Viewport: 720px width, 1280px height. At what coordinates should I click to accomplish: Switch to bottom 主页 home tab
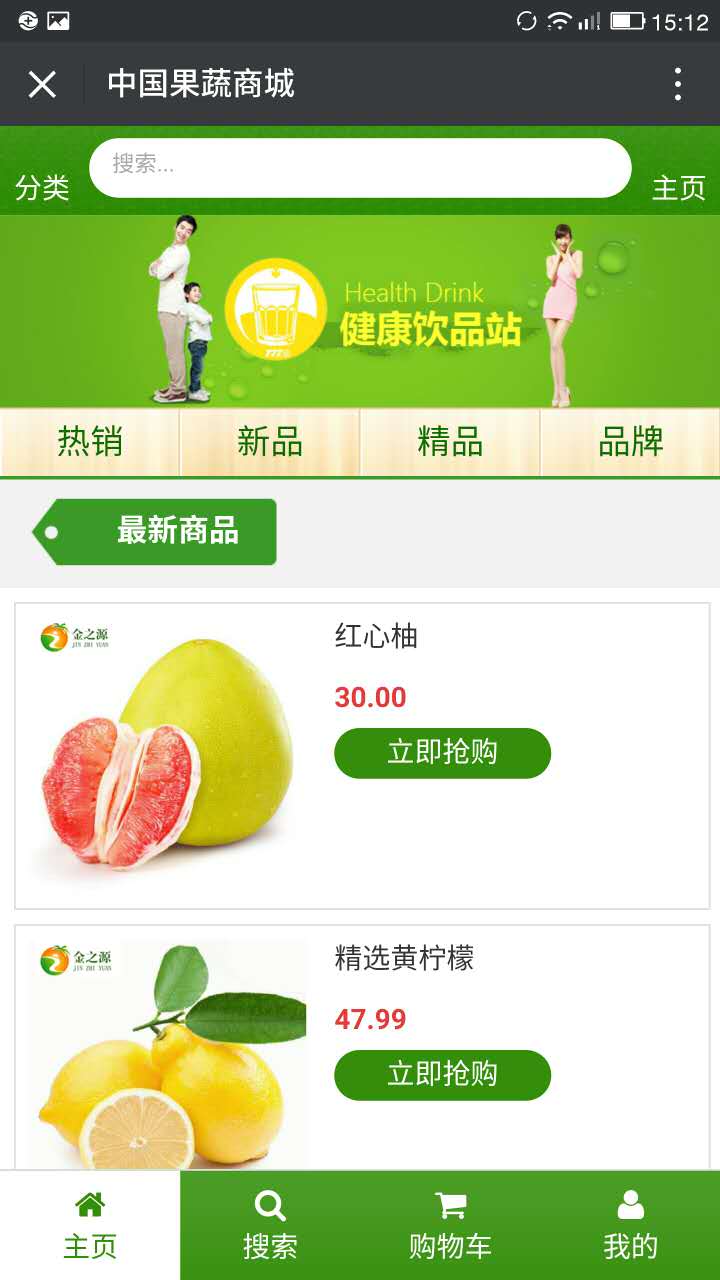pyautogui.click(x=90, y=1226)
